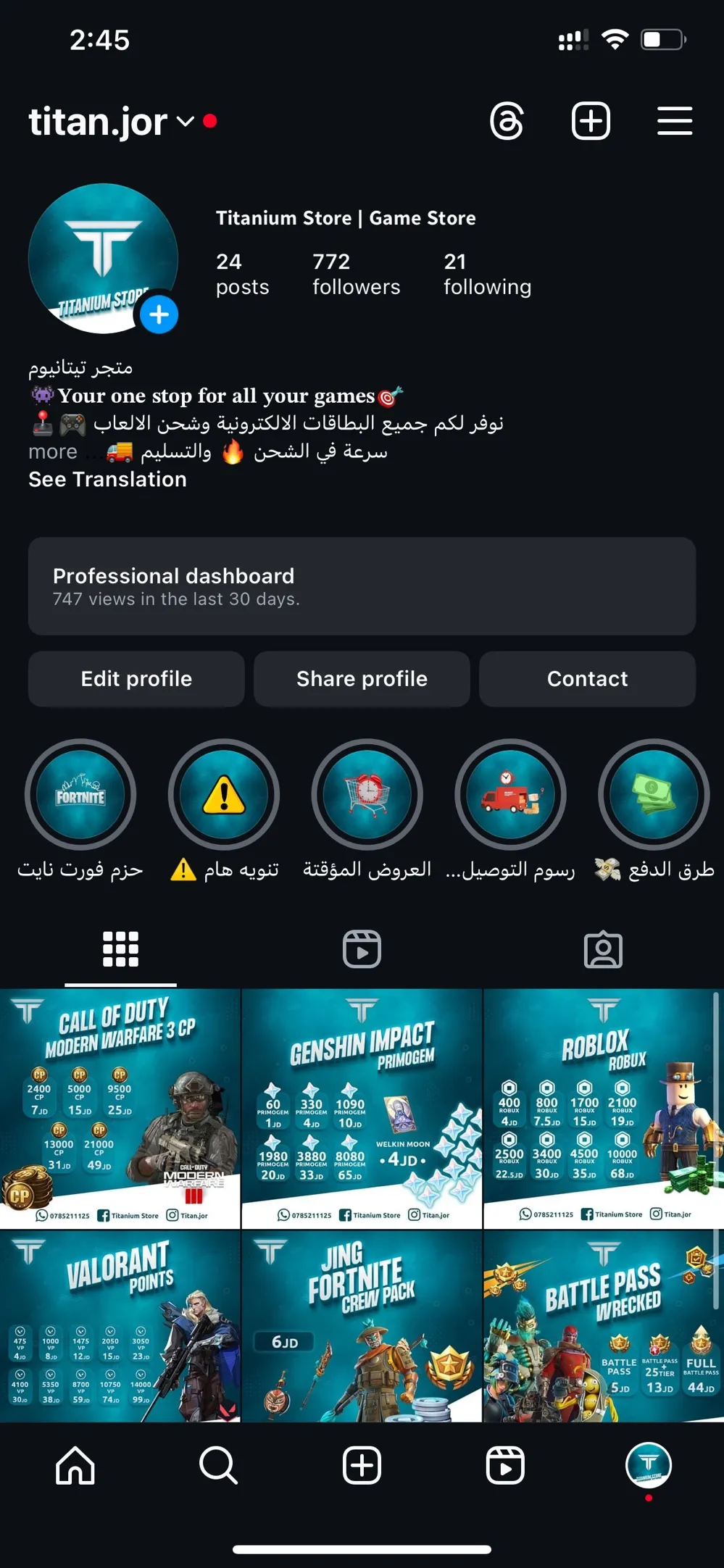724x1568 pixels.
Task: View the 21 following list
Action: pyautogui.click(x=487, y=274)
